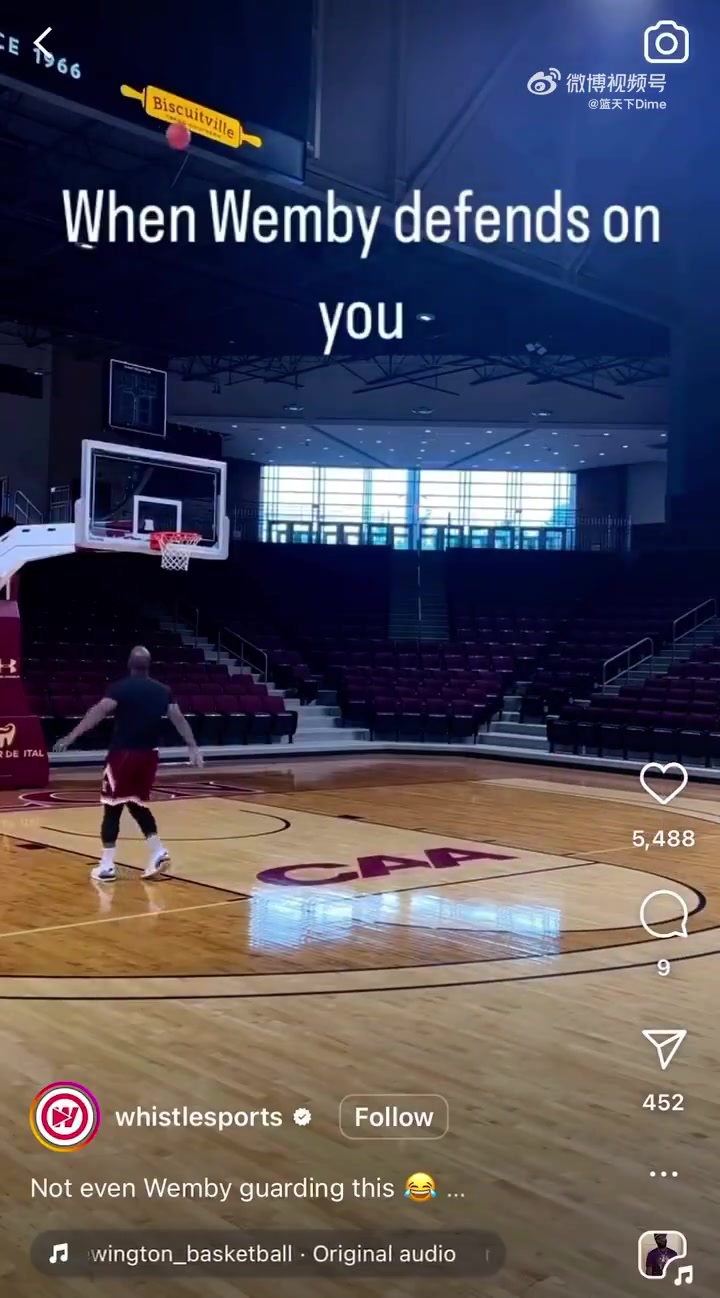
Task: Go back using the top-left arrow
Action: (x=43, y=43)
